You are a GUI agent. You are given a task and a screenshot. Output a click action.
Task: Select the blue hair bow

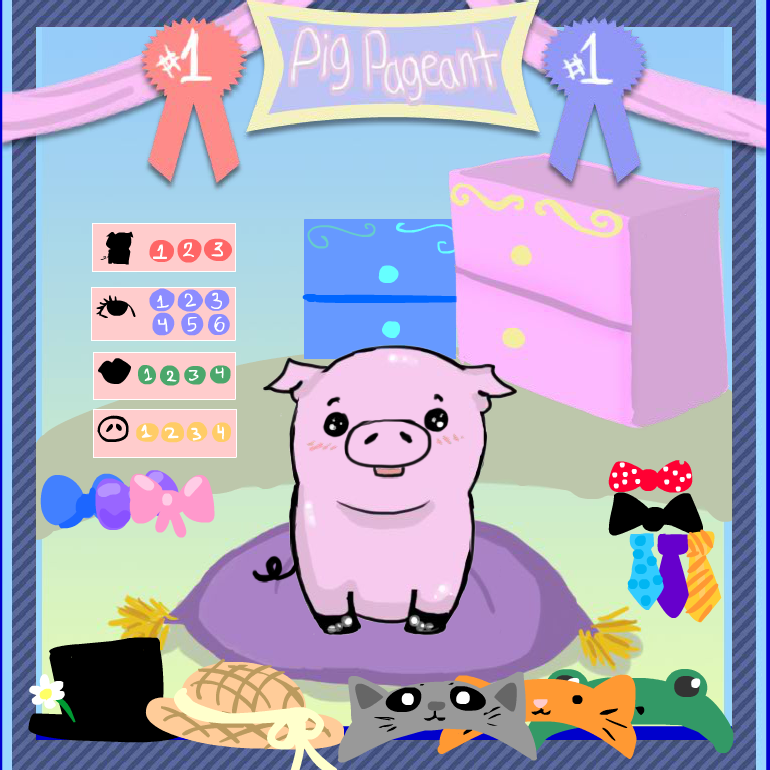[66, 501]
